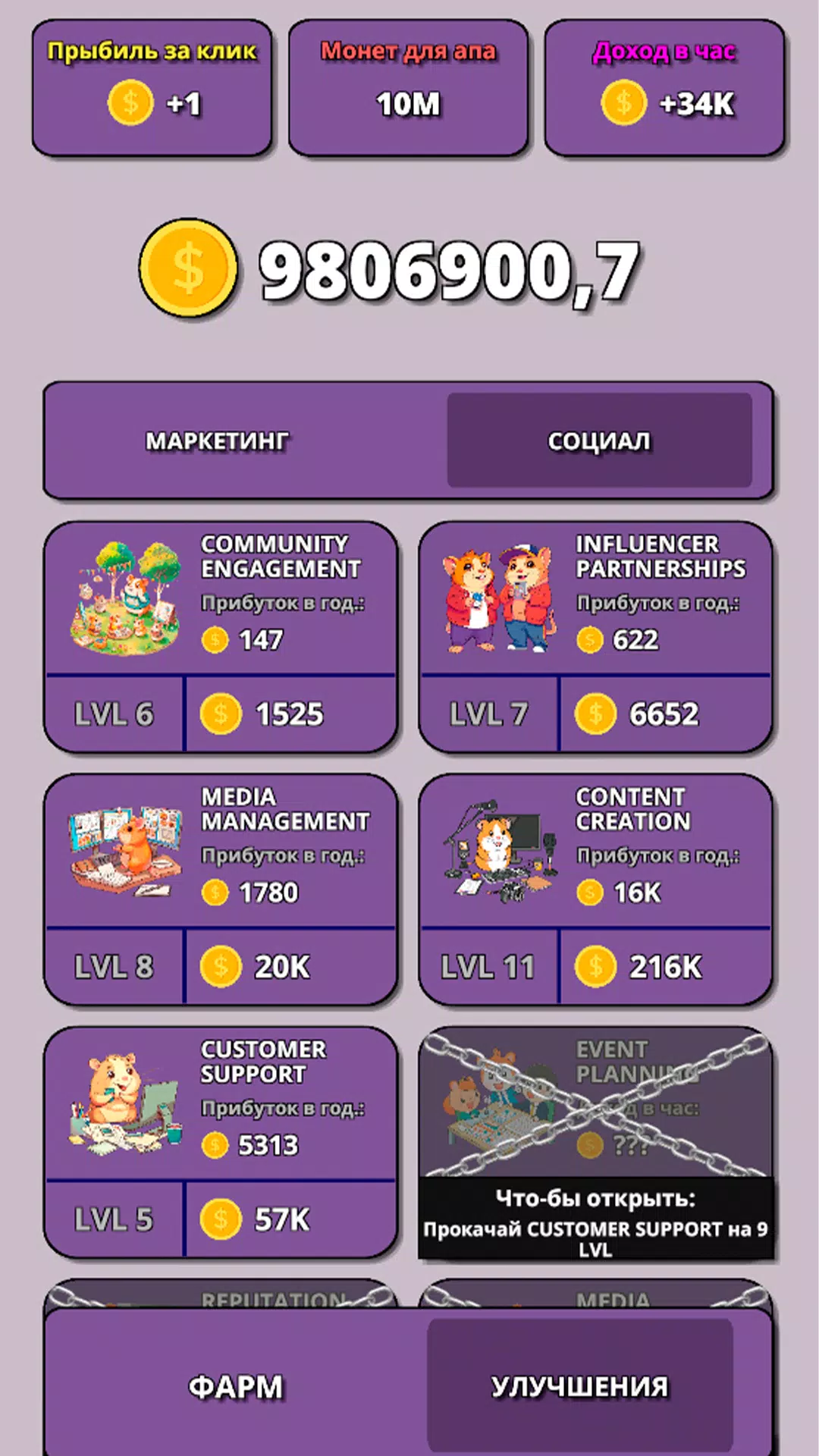Select the СОЦИАЛ tab
This screenshot has height=1456, width=819.
599,441
